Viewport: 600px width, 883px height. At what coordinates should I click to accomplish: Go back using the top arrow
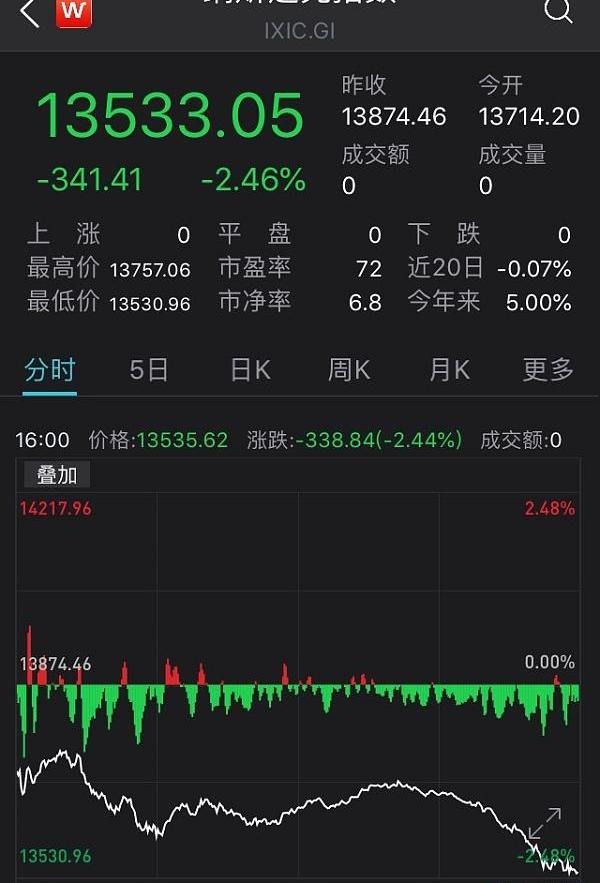29,14
